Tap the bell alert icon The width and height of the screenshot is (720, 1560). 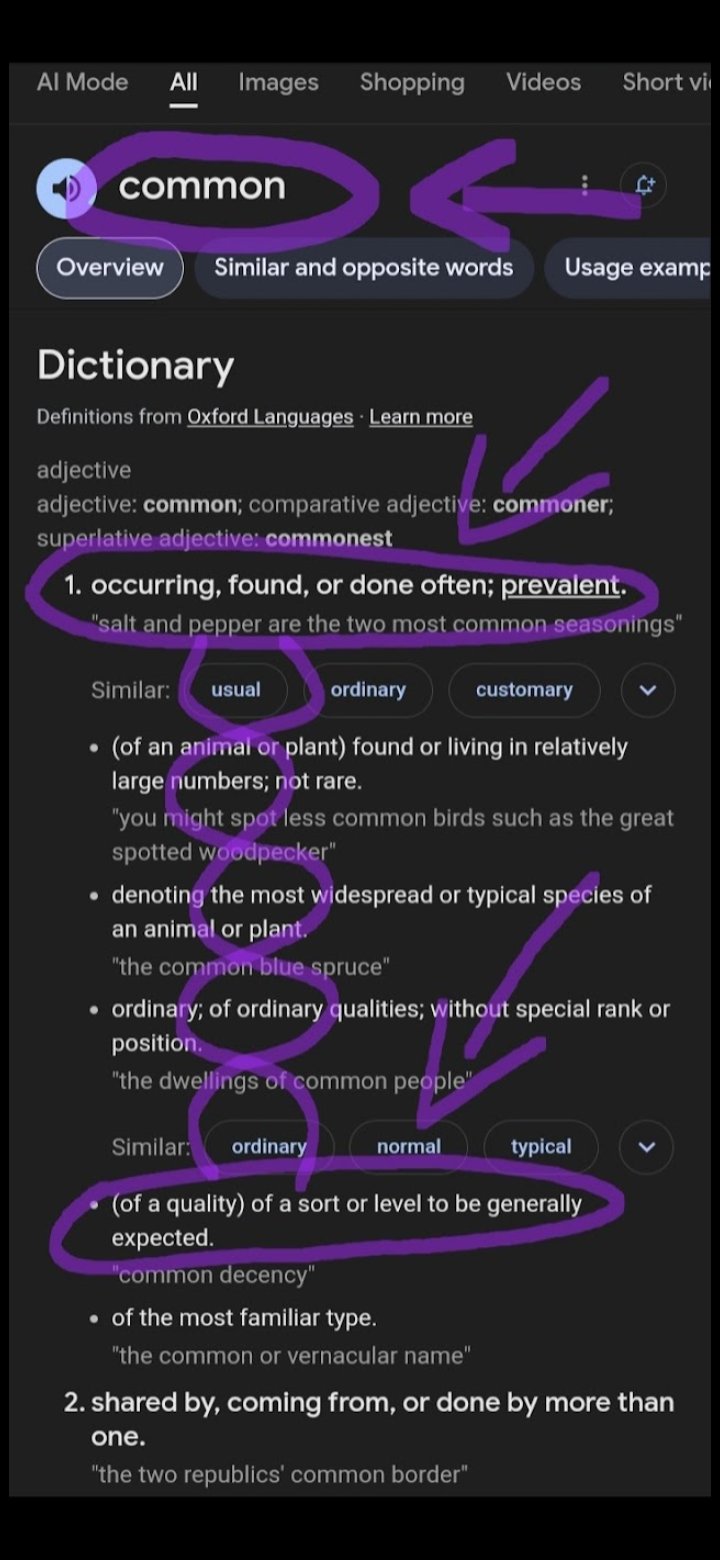[644, 186]
